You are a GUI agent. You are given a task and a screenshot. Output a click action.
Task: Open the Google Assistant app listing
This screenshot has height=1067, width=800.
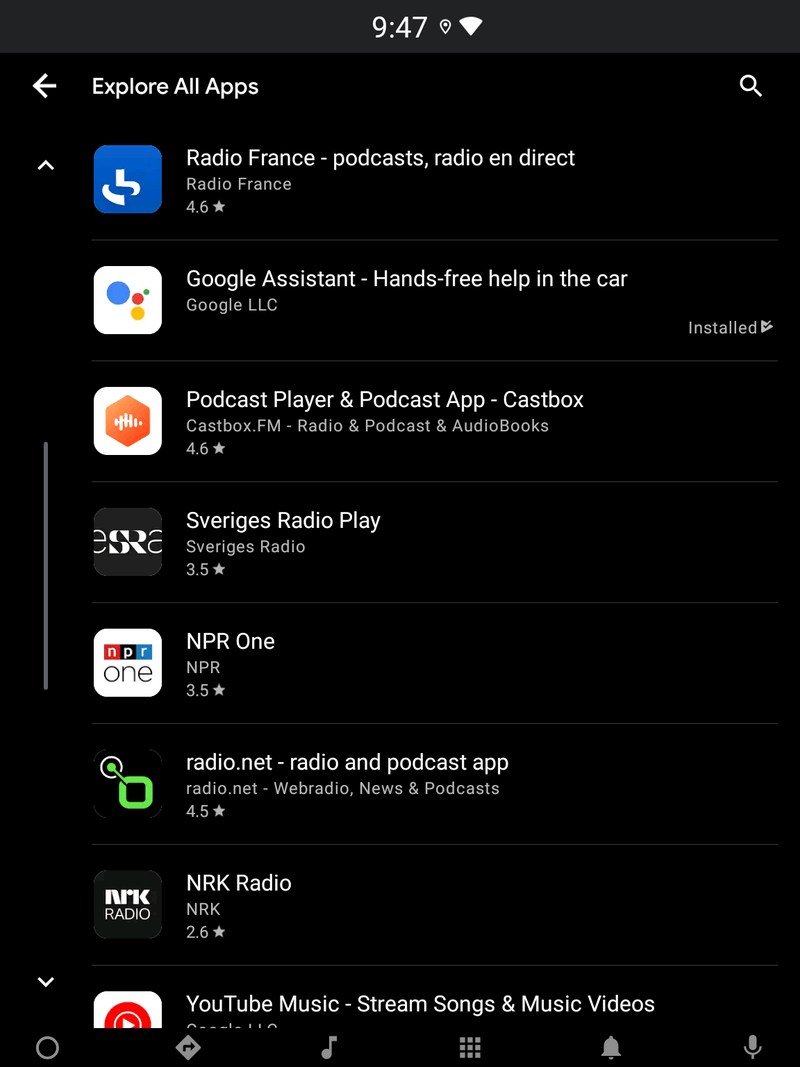434,300
